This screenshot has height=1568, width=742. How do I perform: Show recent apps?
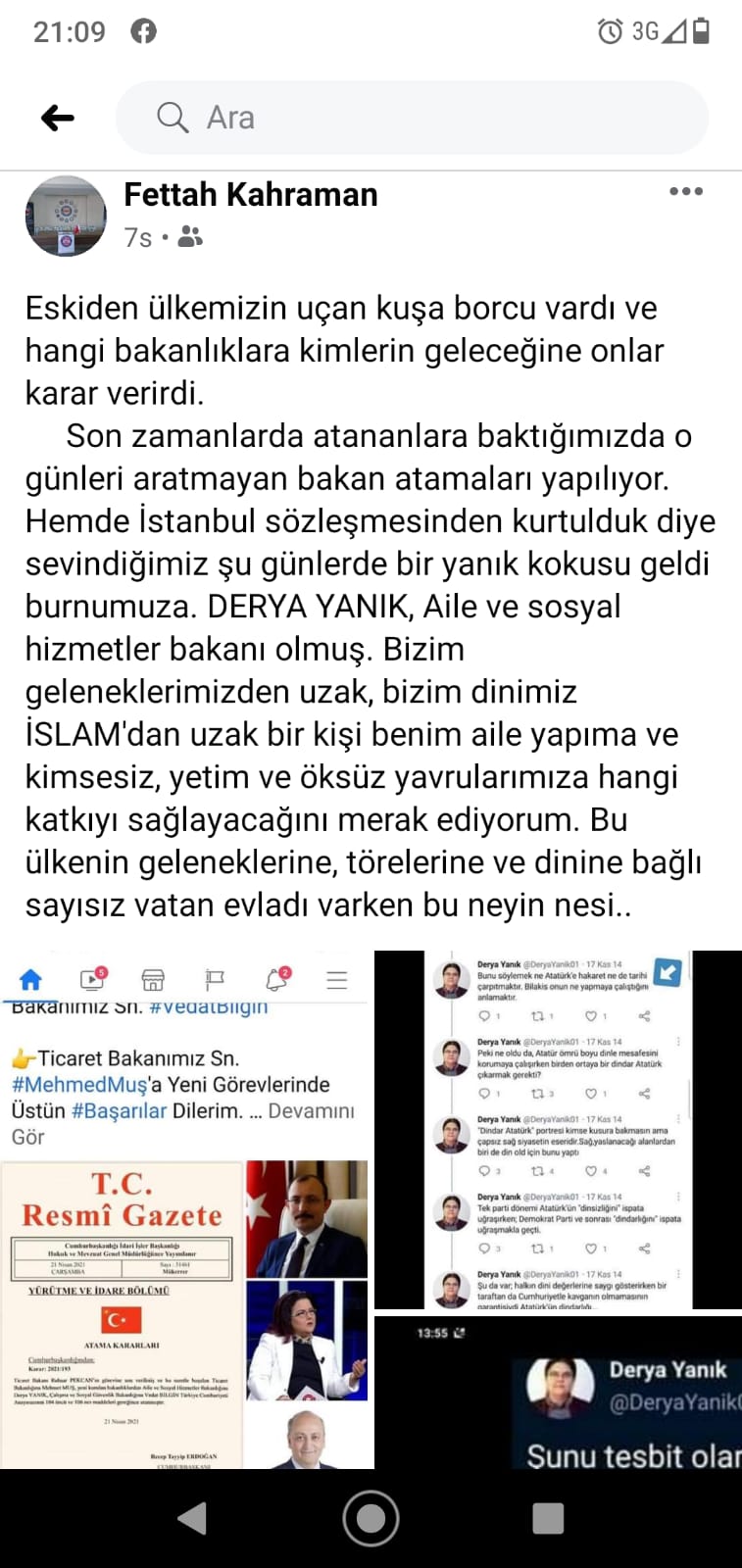[x=548, y=1518]
